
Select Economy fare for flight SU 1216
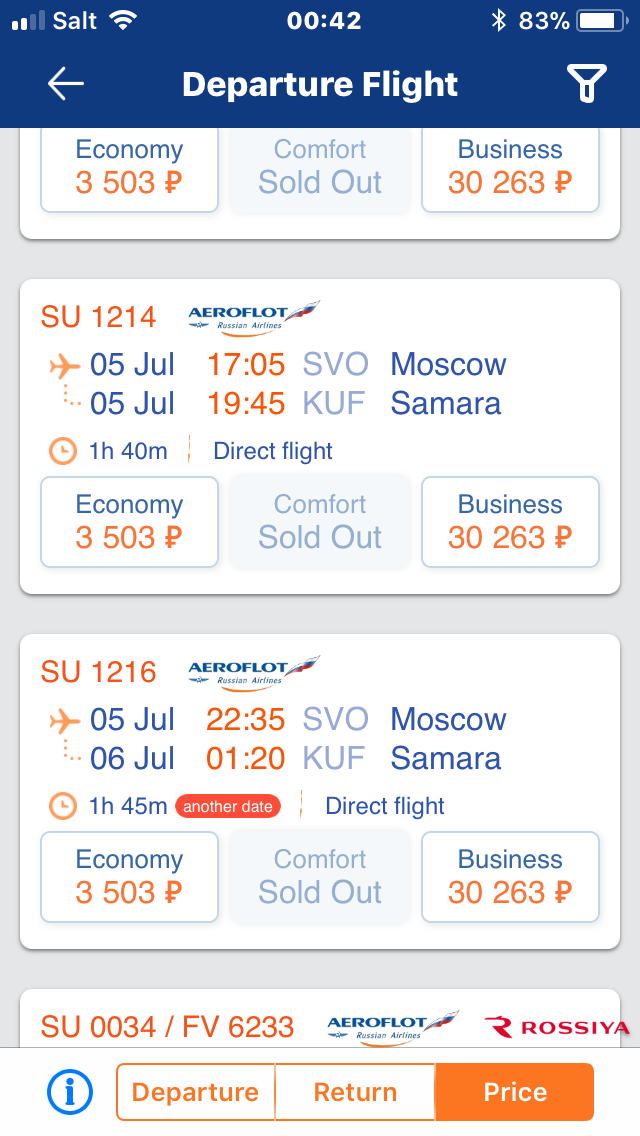coord(129,876)
